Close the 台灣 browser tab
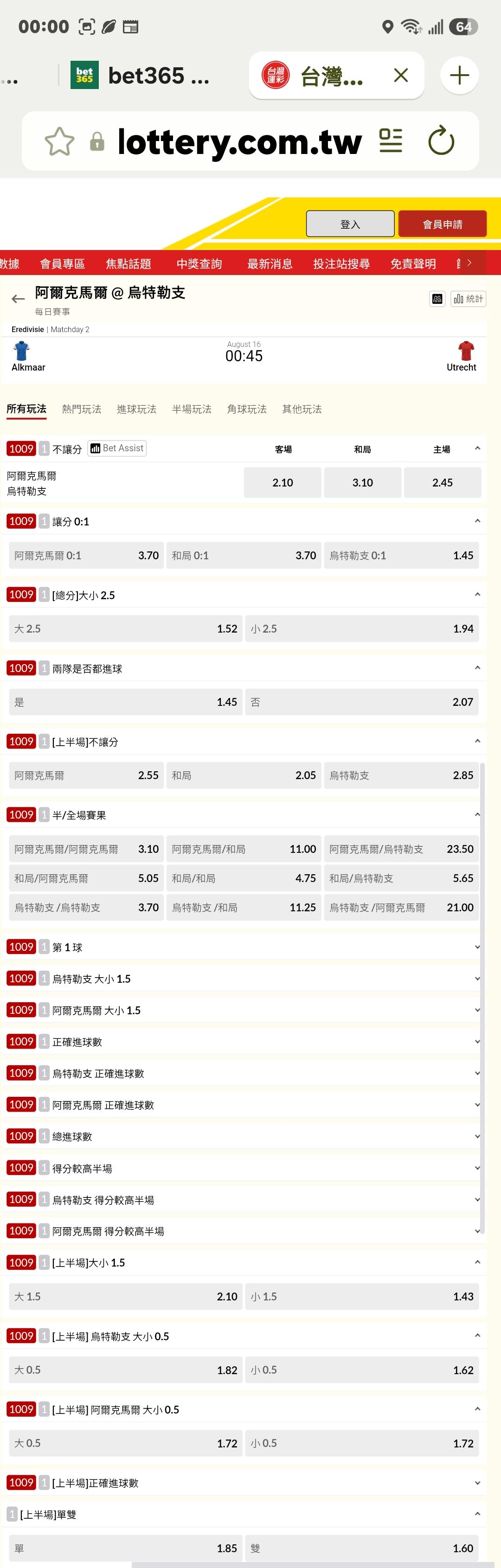 [400, 76]
